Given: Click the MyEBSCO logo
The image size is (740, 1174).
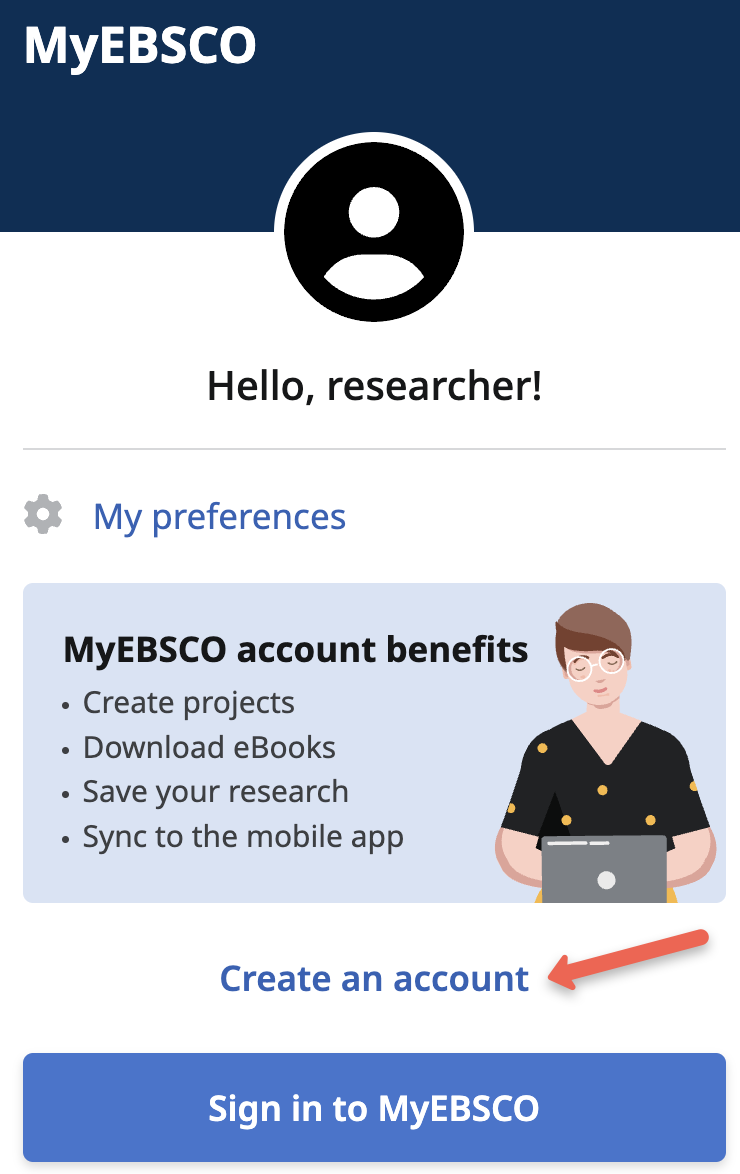Looking at the screenshot, I should tap(140, 44).
